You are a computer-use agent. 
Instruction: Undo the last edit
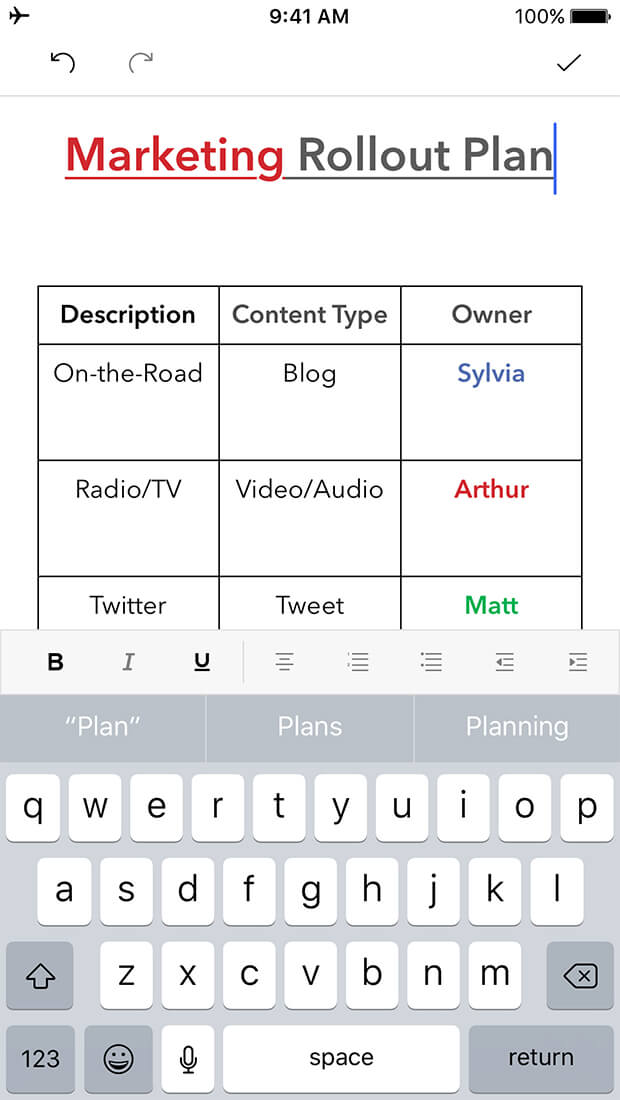pos(62,63)
